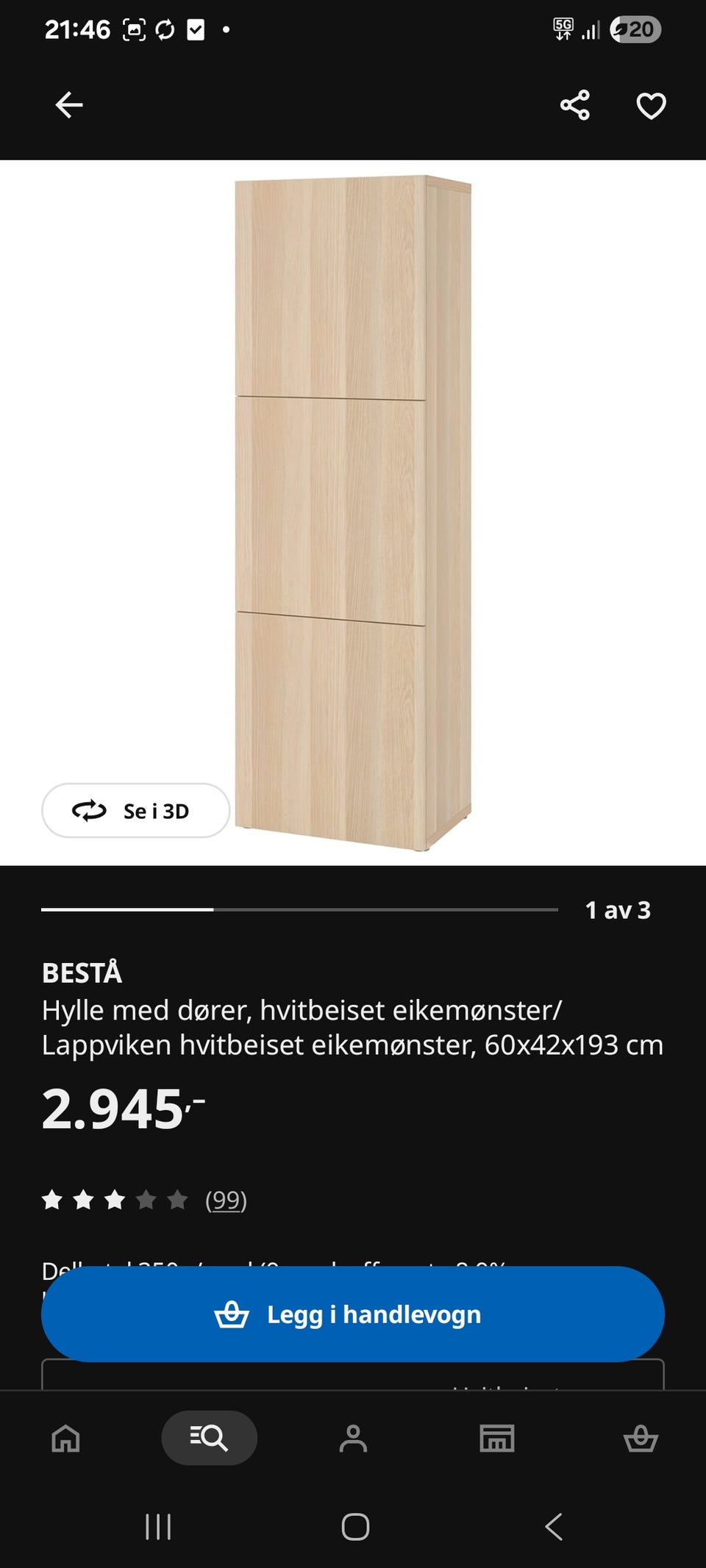
Task: Tap the heart to favorite the BESTÅ shelf
Action: 650,106
